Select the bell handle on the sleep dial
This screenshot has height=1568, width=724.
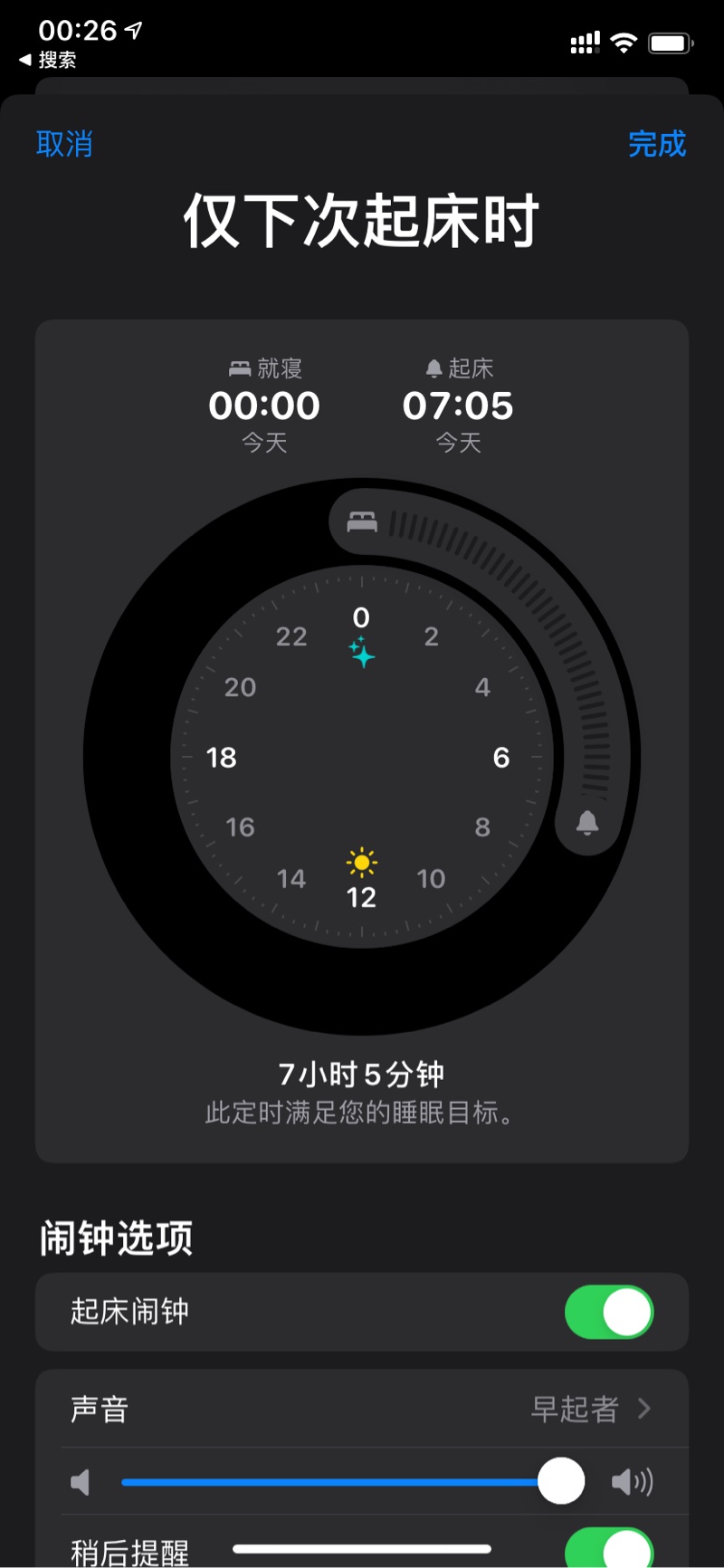point(586,822)
